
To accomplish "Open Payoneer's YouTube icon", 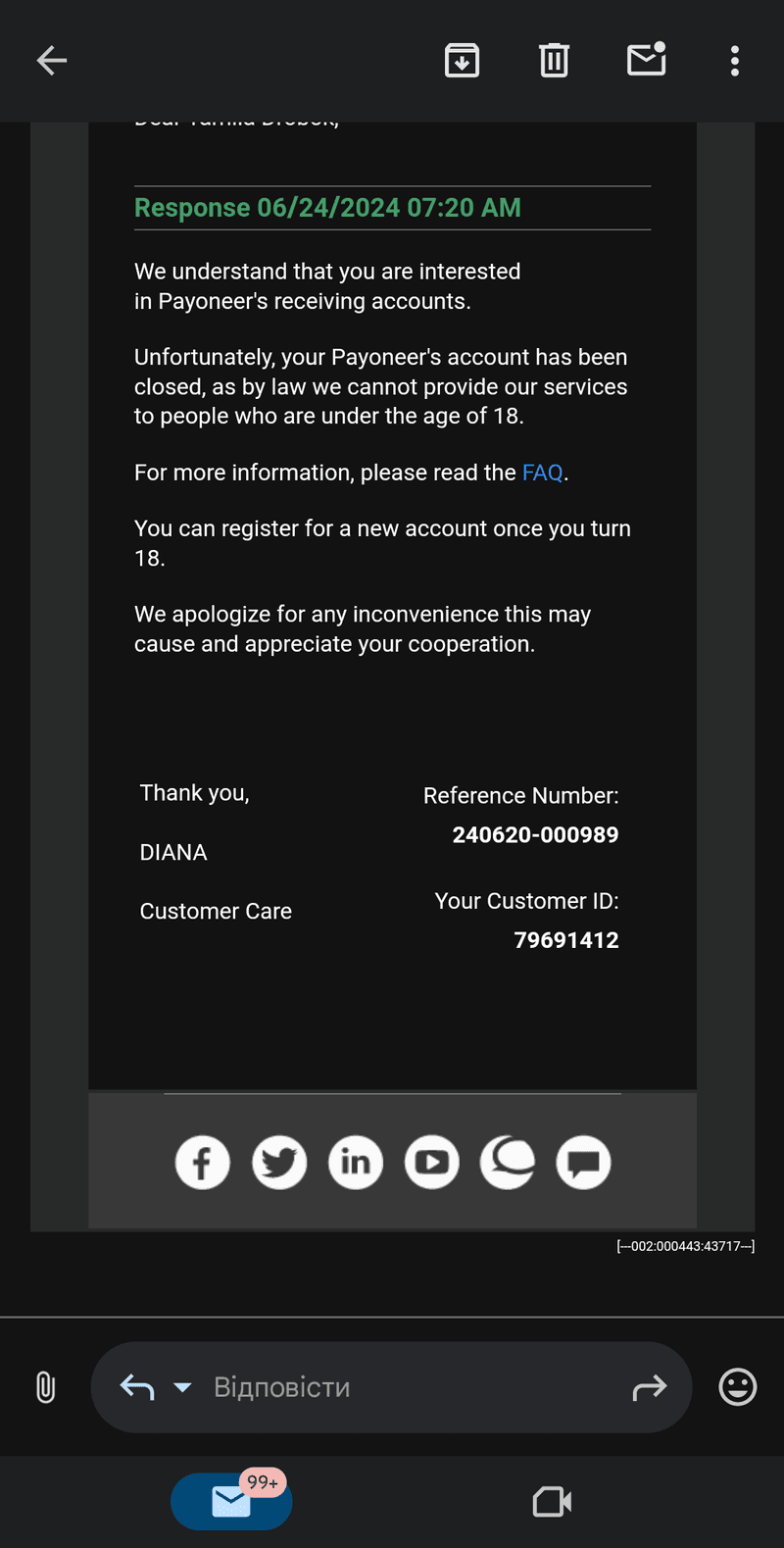I will point(432,1163).
